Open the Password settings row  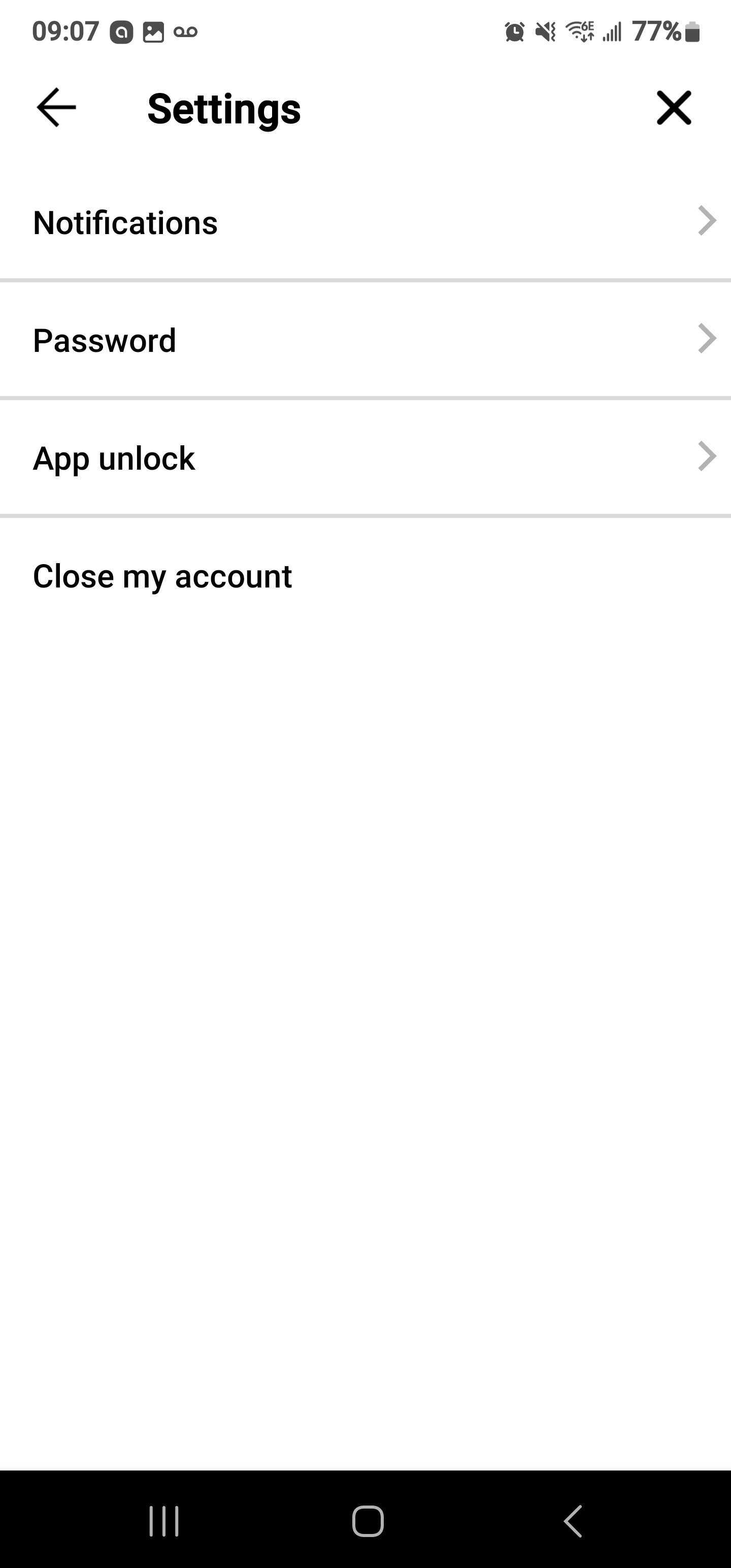tap(365, 340)
